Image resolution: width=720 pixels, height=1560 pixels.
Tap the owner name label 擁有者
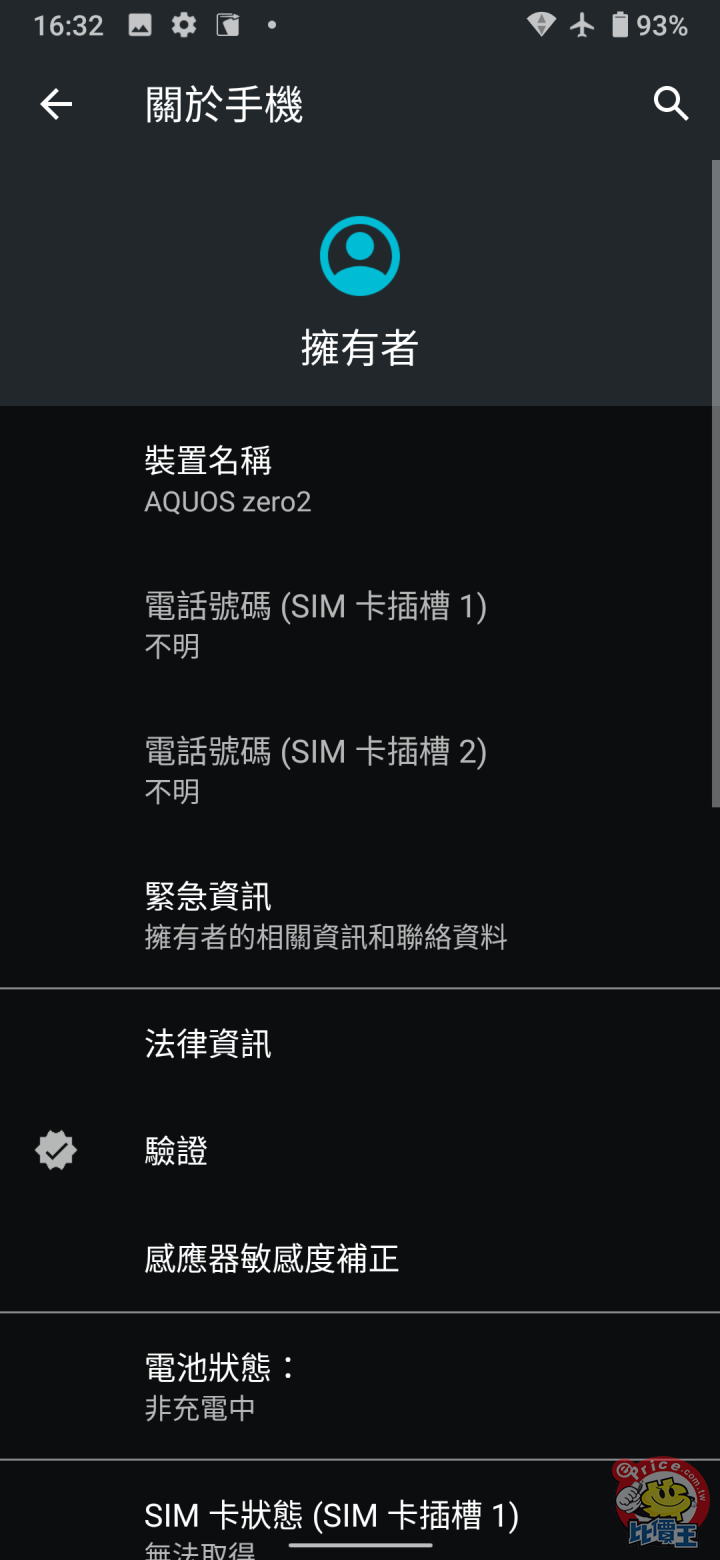pyautogui.click(x=360, y=349)
